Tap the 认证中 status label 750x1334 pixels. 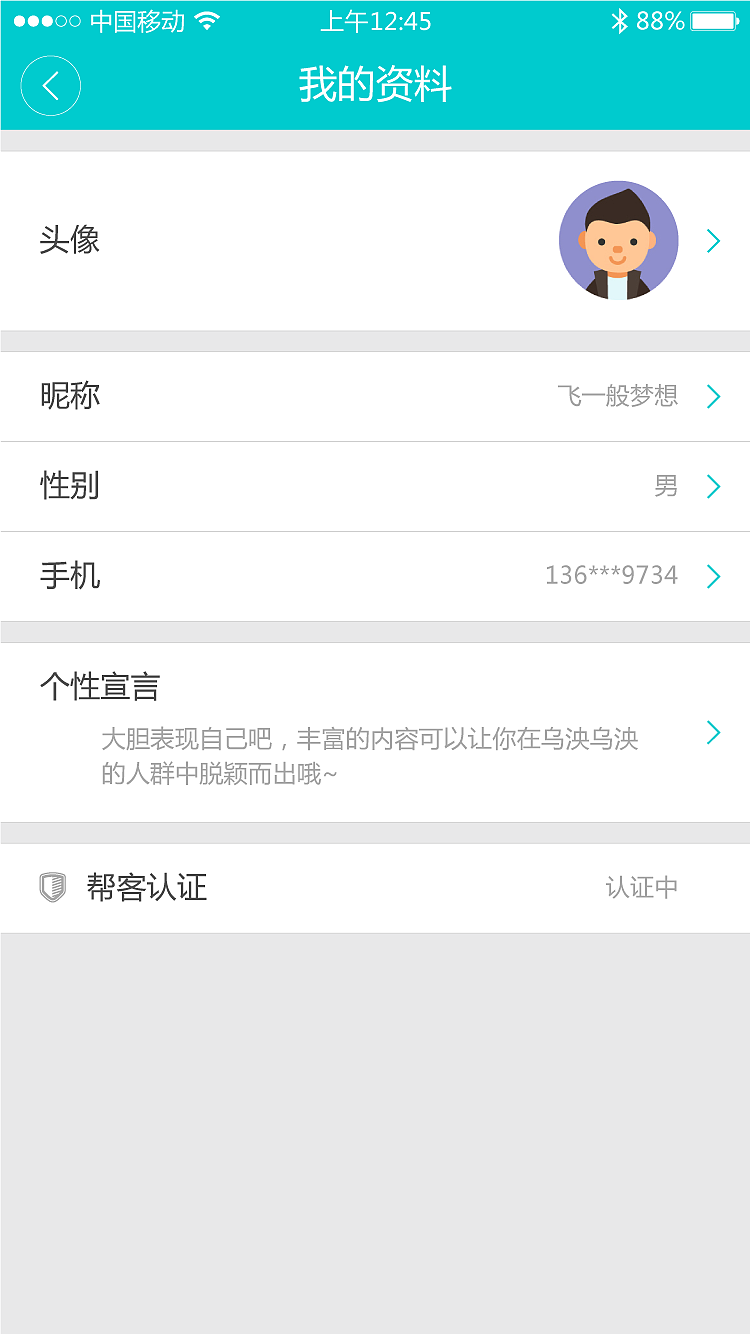tap(641, 886)
